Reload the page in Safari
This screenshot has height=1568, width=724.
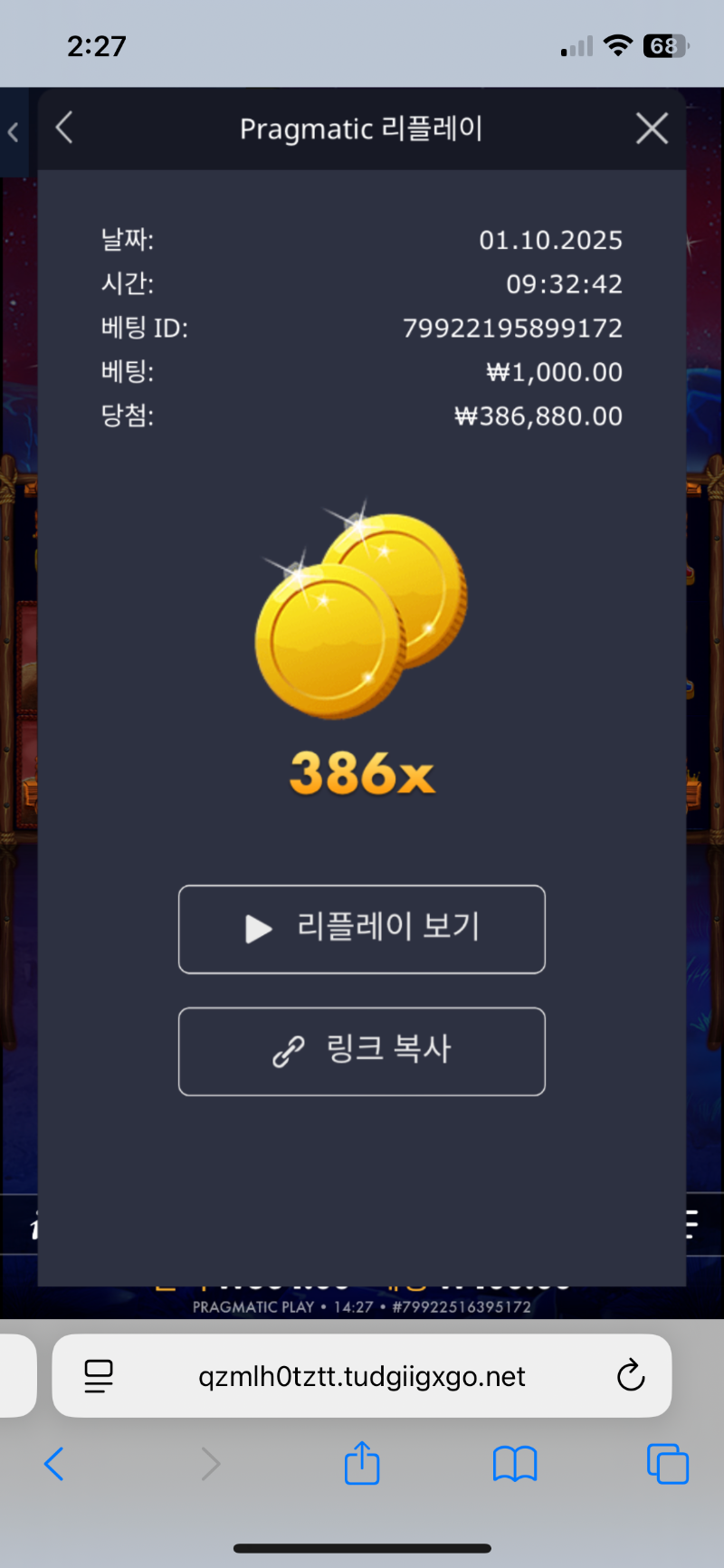[630, 1376]
